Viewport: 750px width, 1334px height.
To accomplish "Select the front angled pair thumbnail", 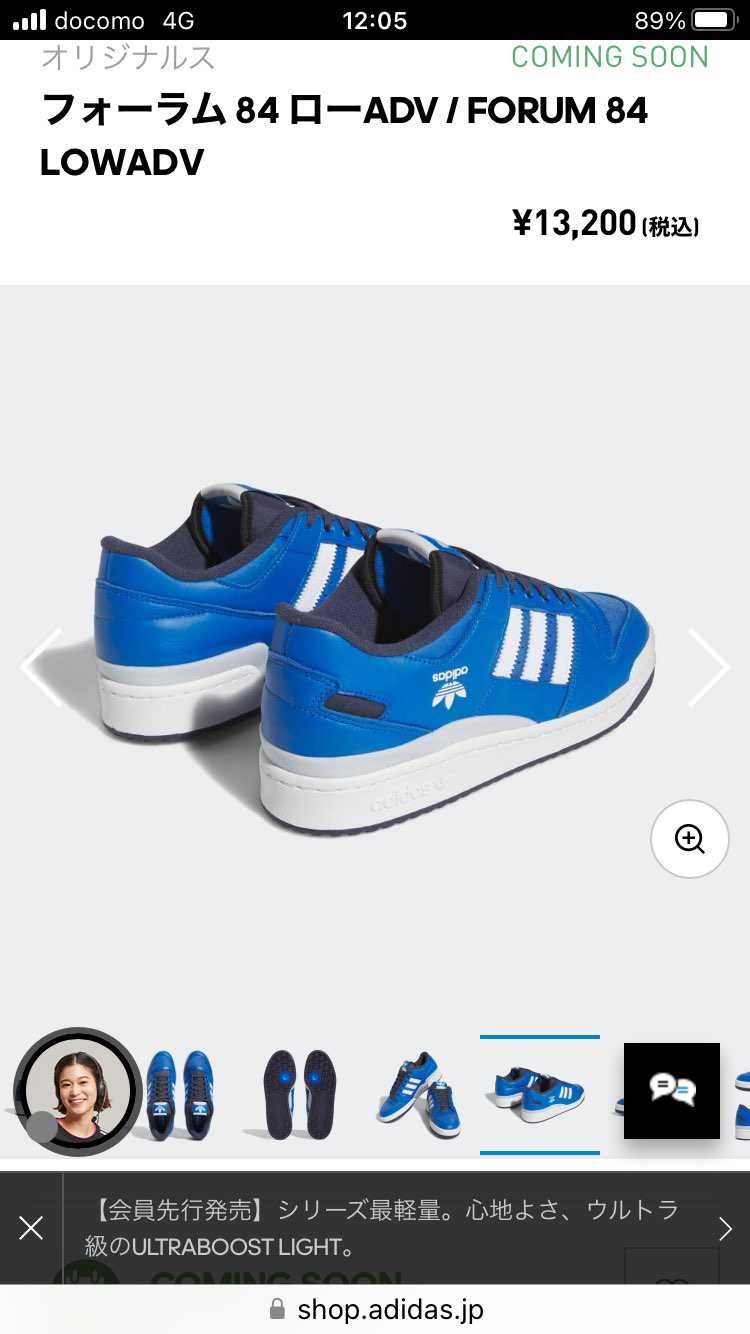I will pyautogui.click(x=419, y=1095).
